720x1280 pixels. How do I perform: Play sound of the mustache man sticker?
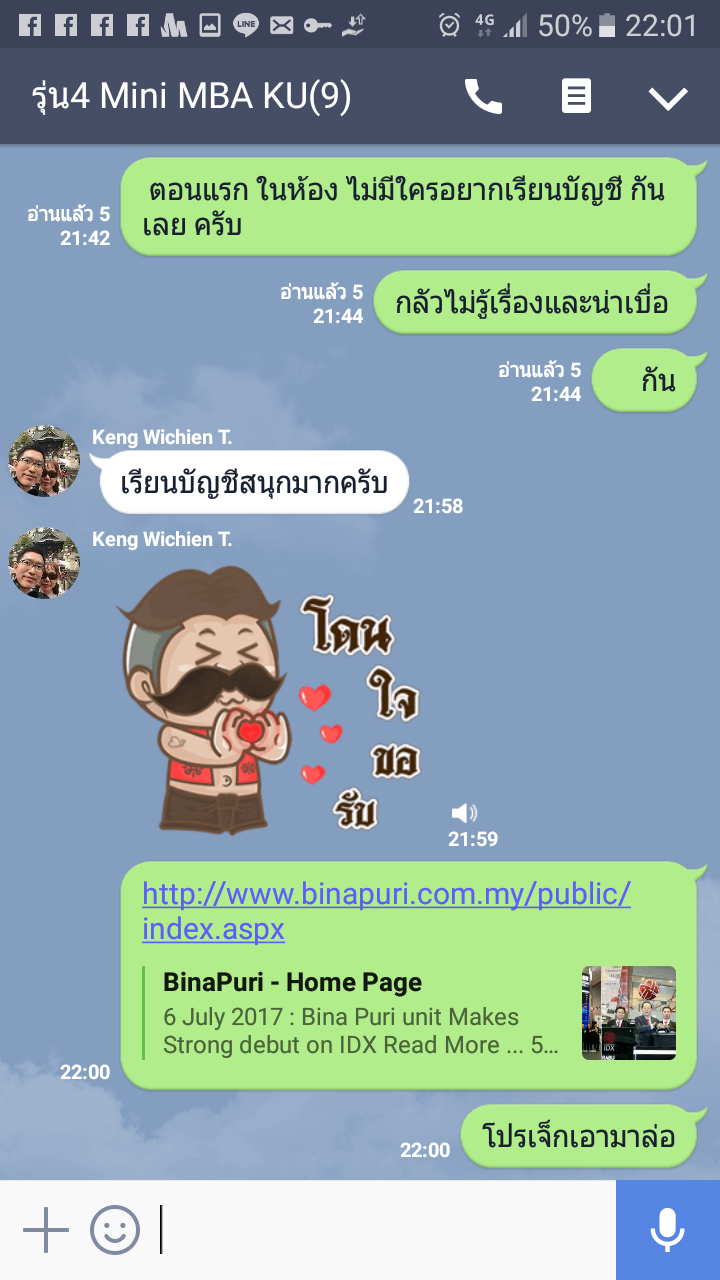coord(464,812)
